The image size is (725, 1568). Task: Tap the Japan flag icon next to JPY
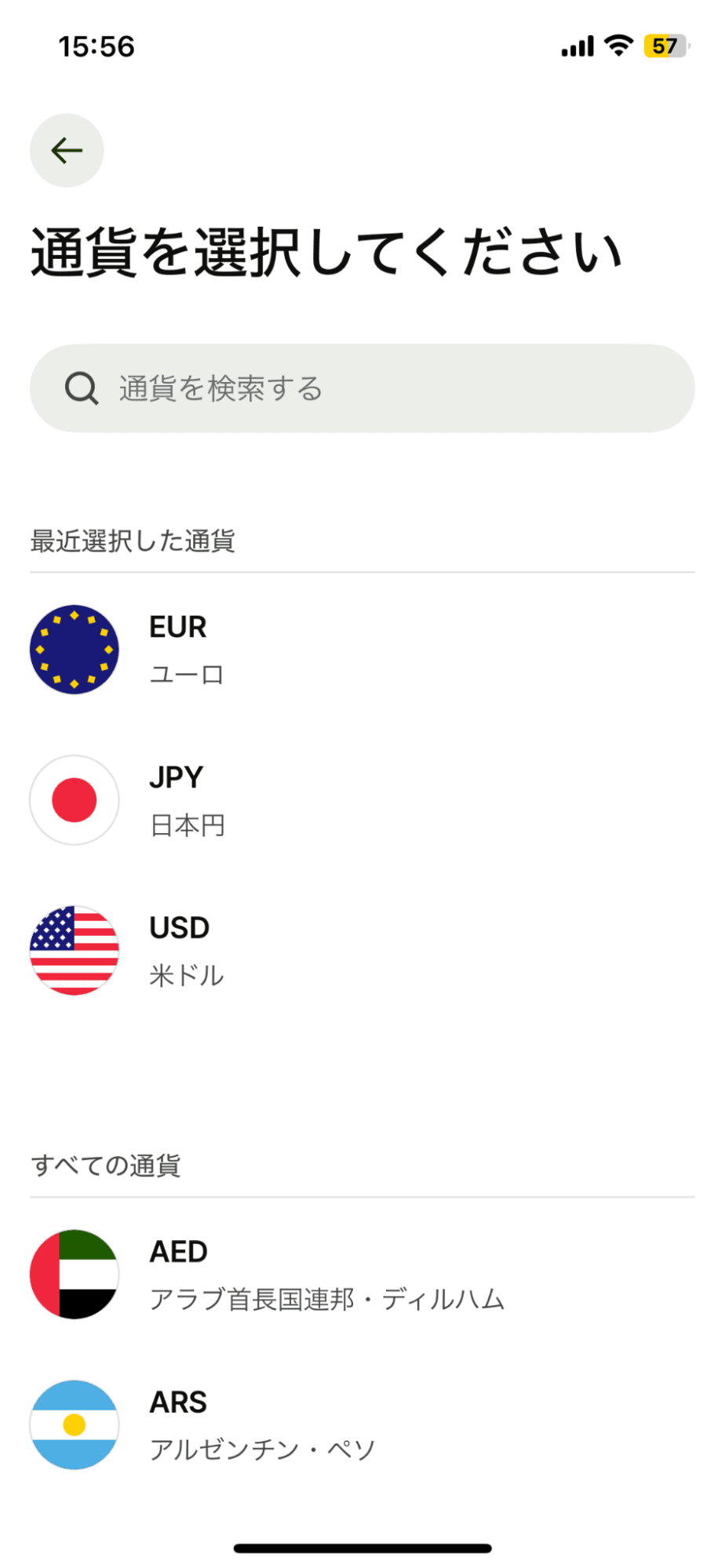pyautogui.click(x=74, y=799)
